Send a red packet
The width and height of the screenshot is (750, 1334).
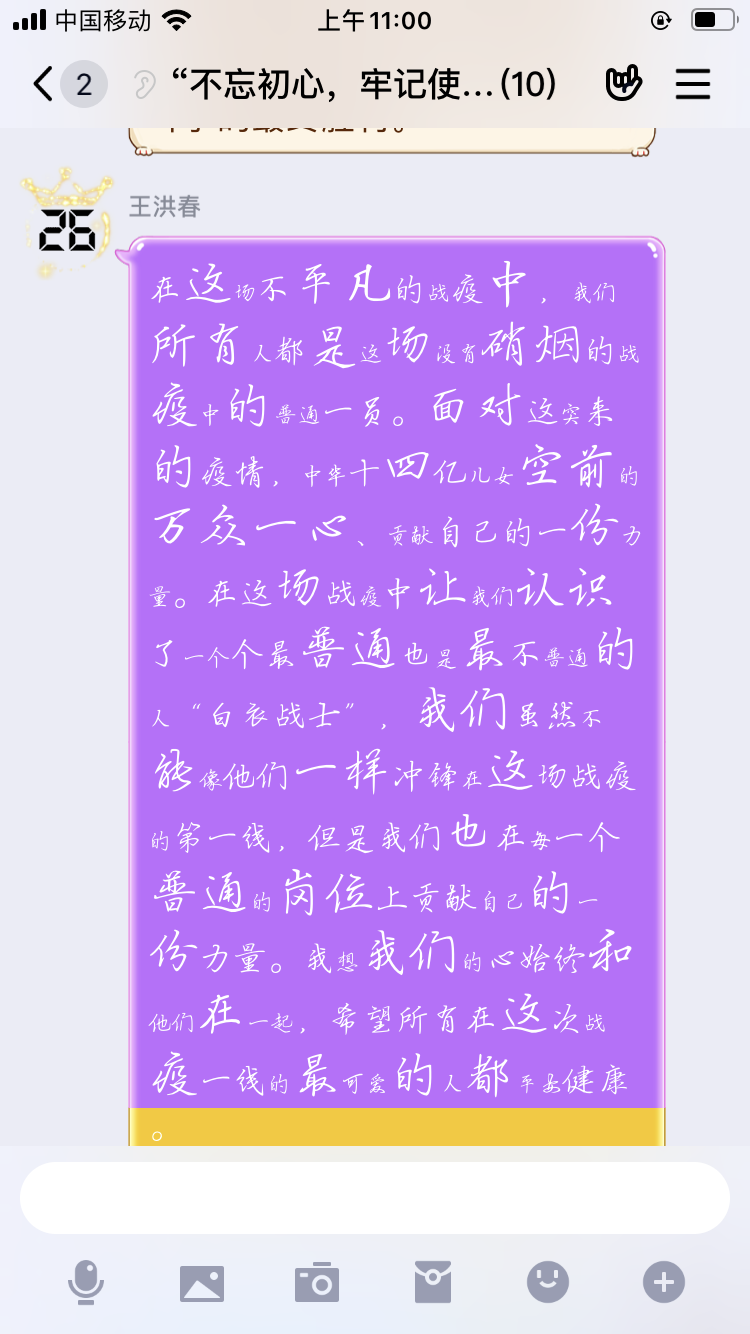(x=433, y=1282)
